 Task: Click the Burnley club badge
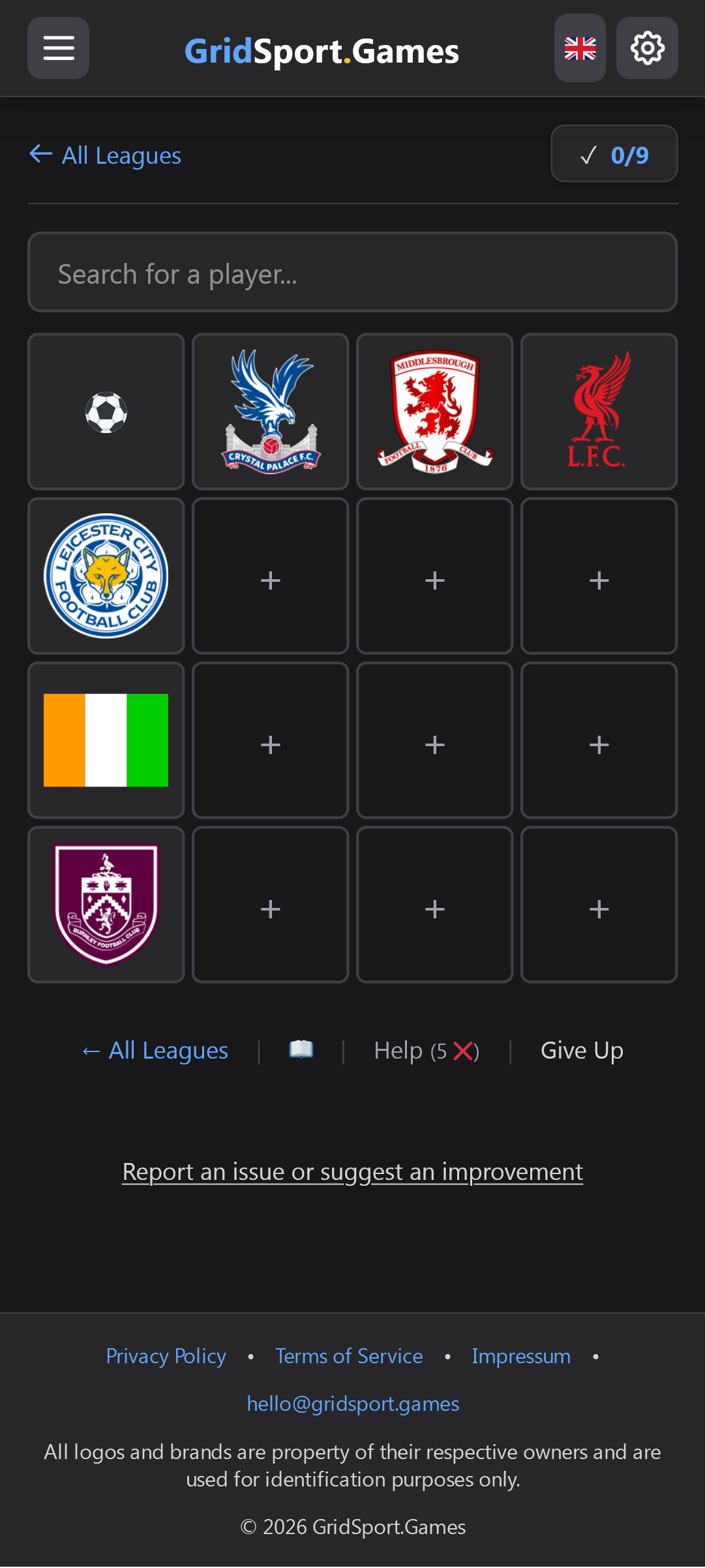click(x=106, y=905)
